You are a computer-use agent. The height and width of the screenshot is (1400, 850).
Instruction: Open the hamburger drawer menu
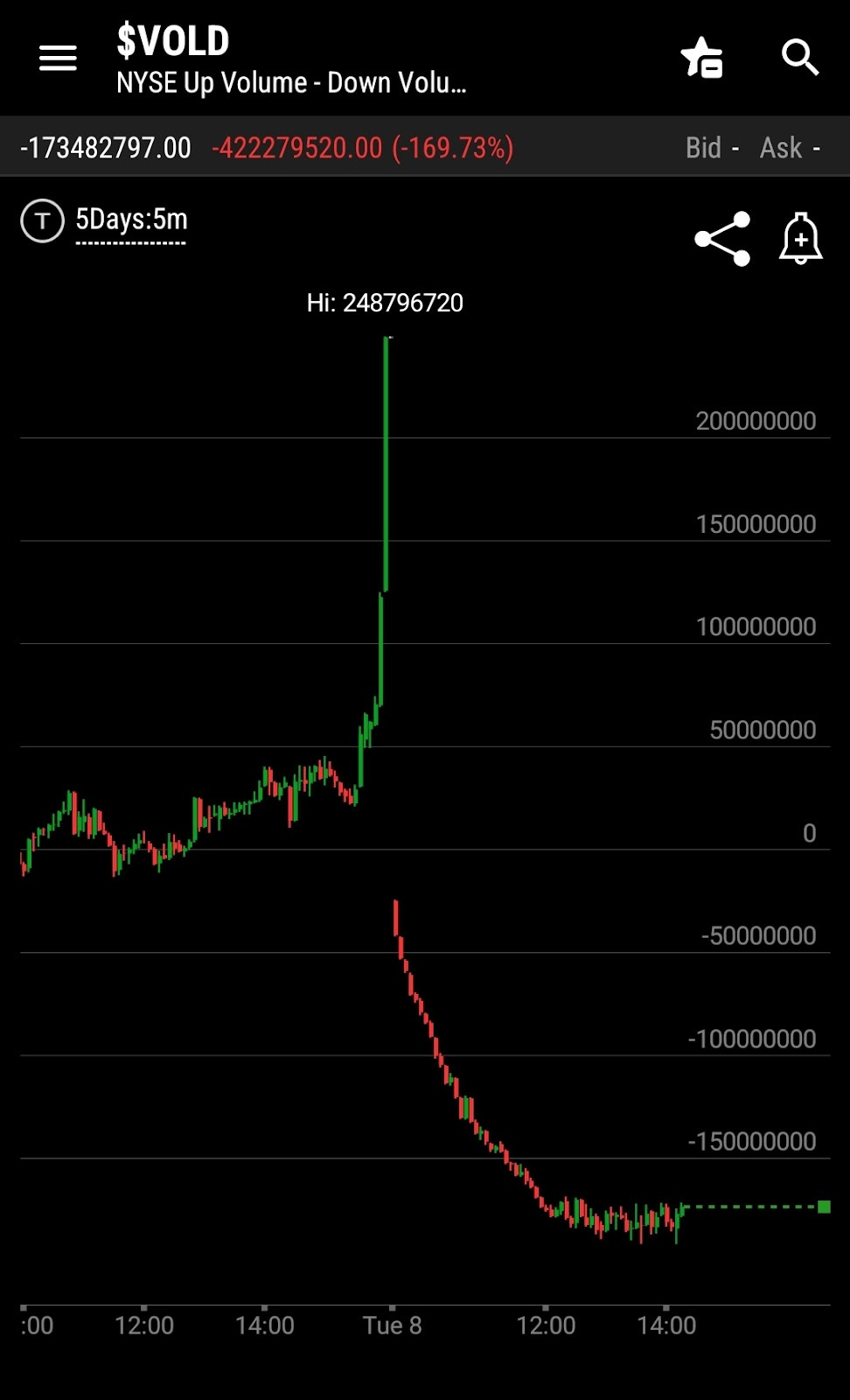58,59
